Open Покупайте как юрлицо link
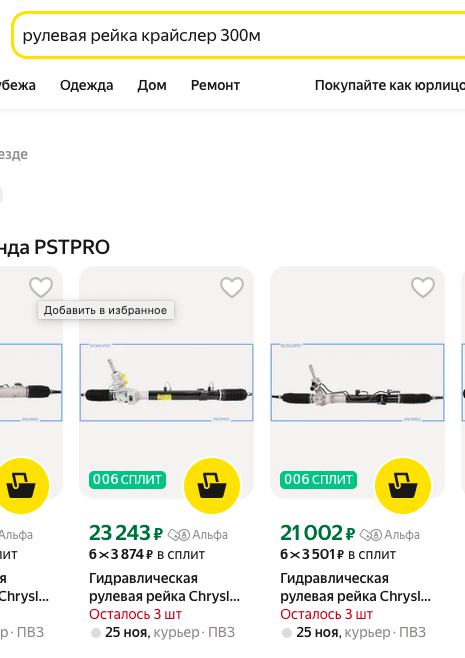The width and height of the screenshot is (465, 658). [x=390, y=85]
